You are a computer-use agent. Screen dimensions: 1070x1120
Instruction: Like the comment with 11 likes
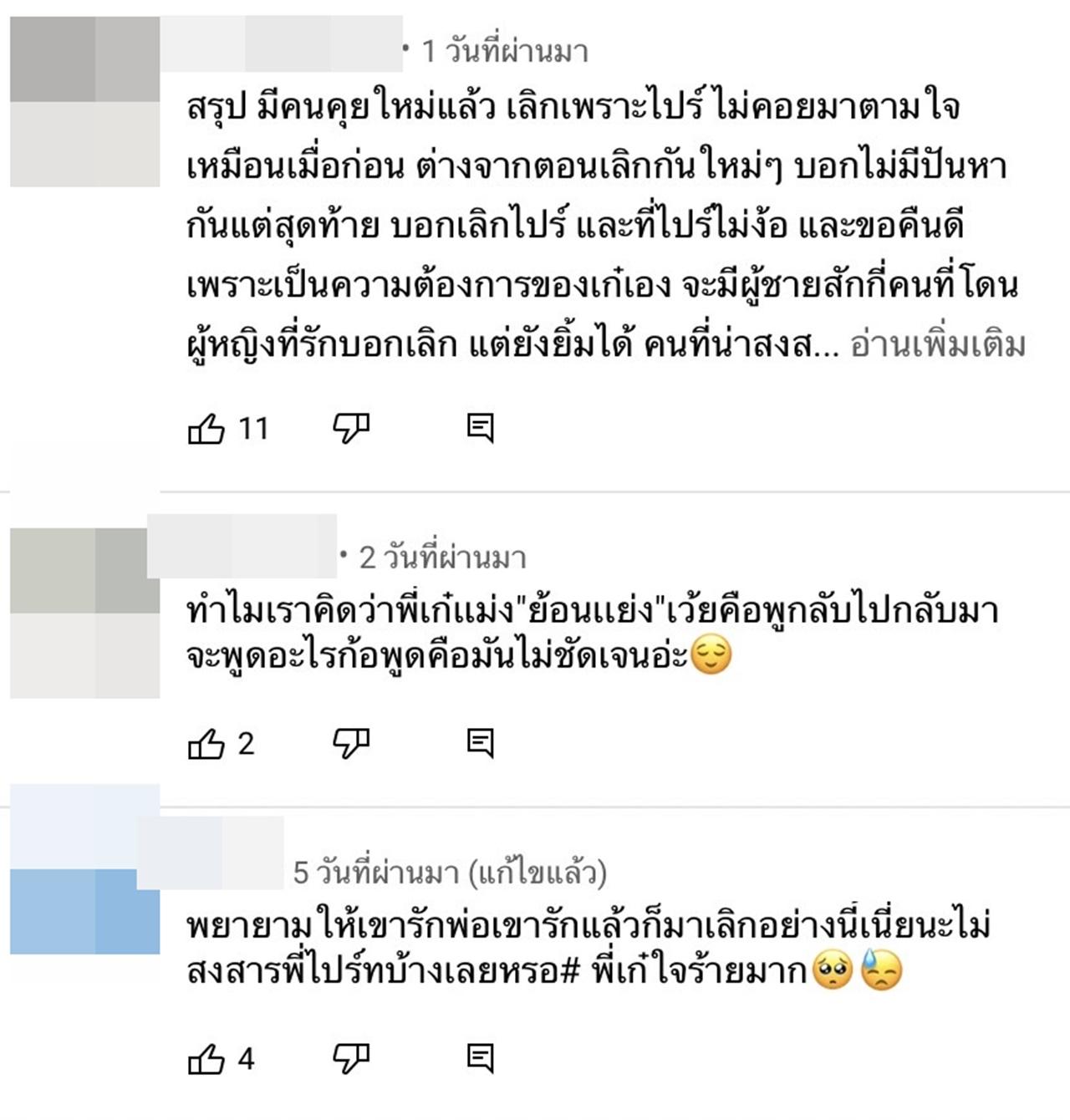206,429
